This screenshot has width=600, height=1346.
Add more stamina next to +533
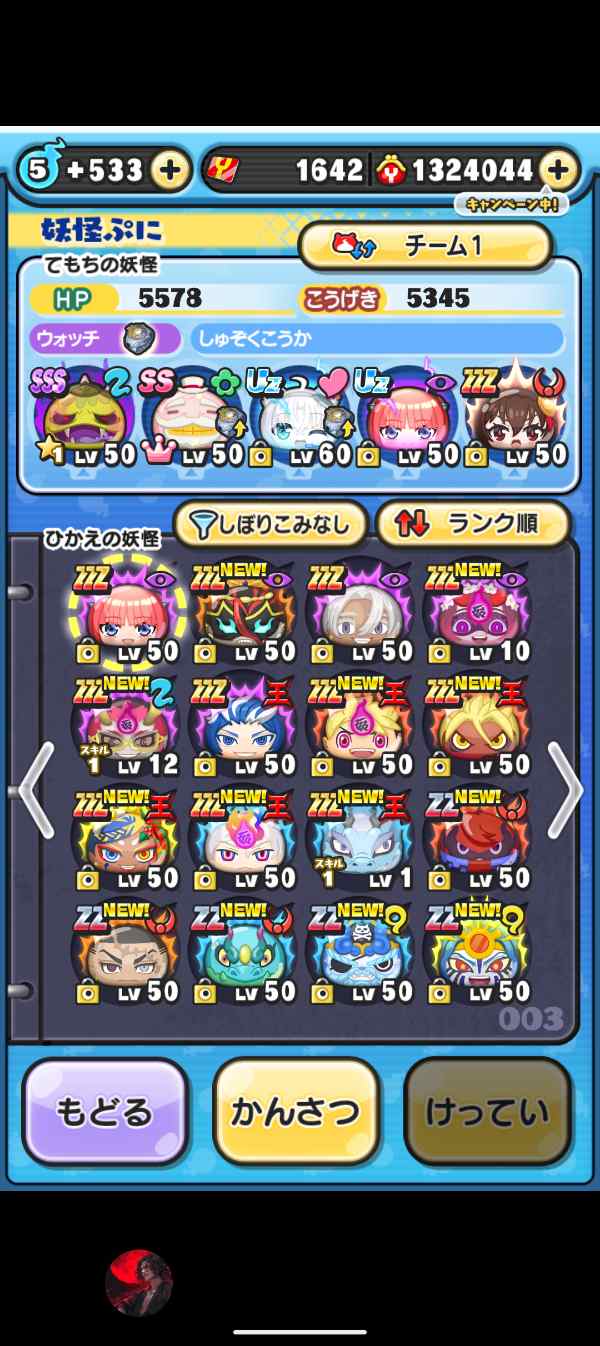pos(171,170)
